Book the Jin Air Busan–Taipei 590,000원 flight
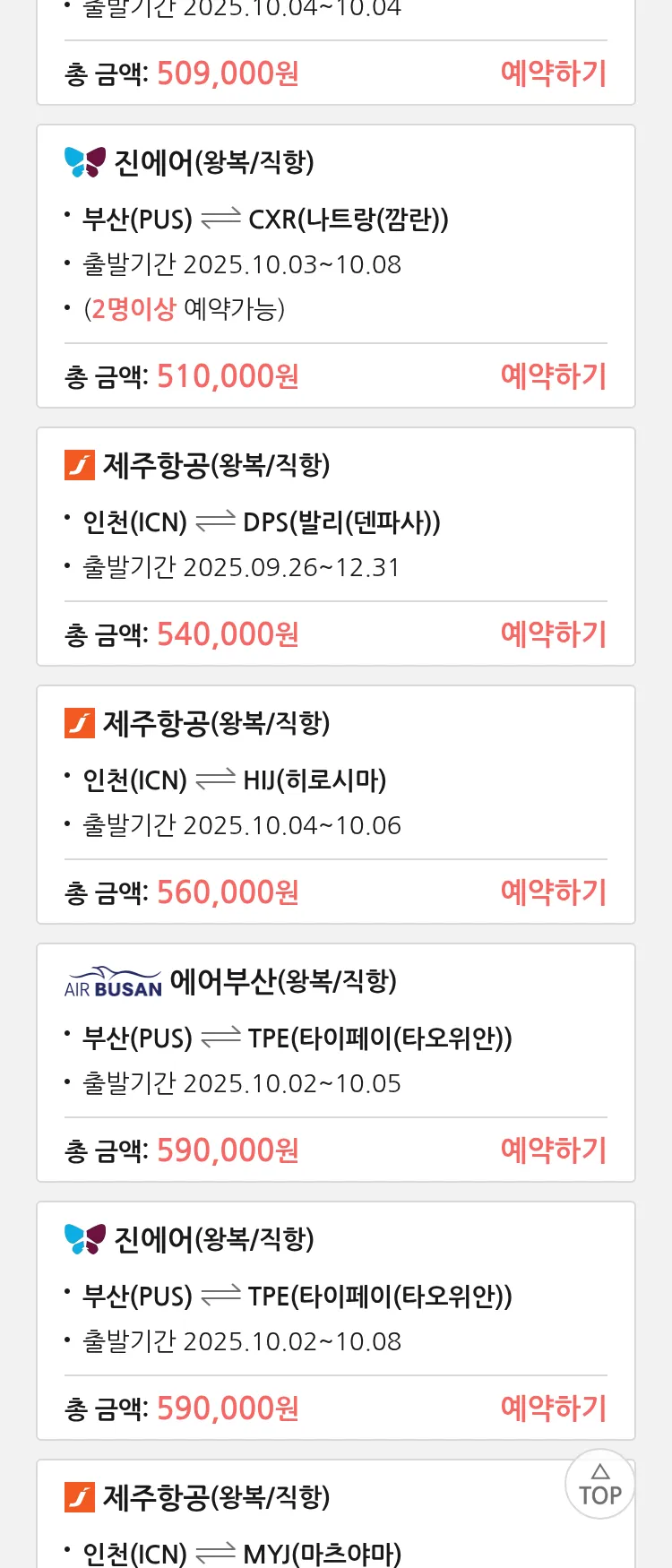The height and width of the screenshot is (1568, 672). tap(553, 1409)
